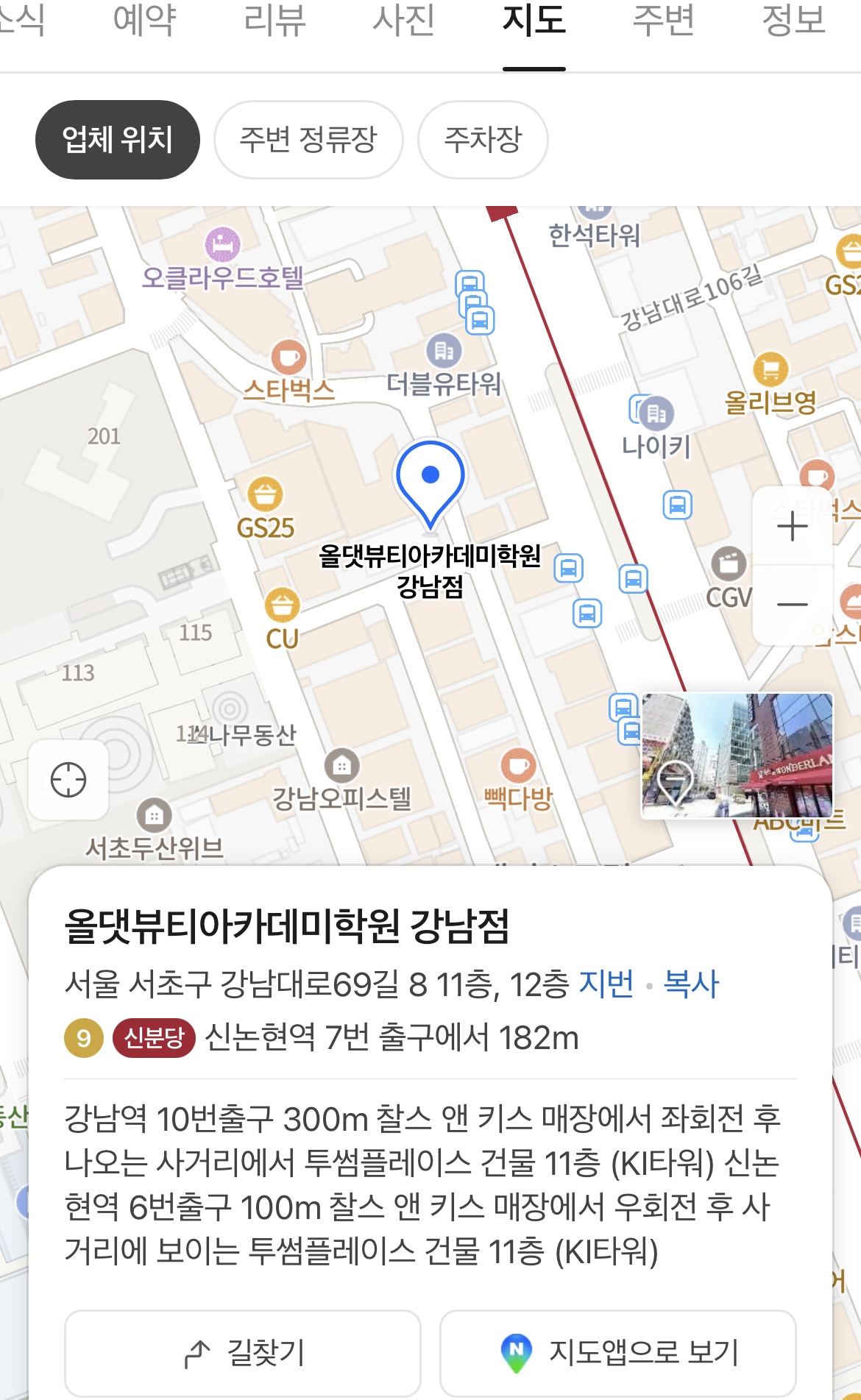Show 주변 정류장 on the map
This screenshot has height=1400, width=861.
(308, 140)
